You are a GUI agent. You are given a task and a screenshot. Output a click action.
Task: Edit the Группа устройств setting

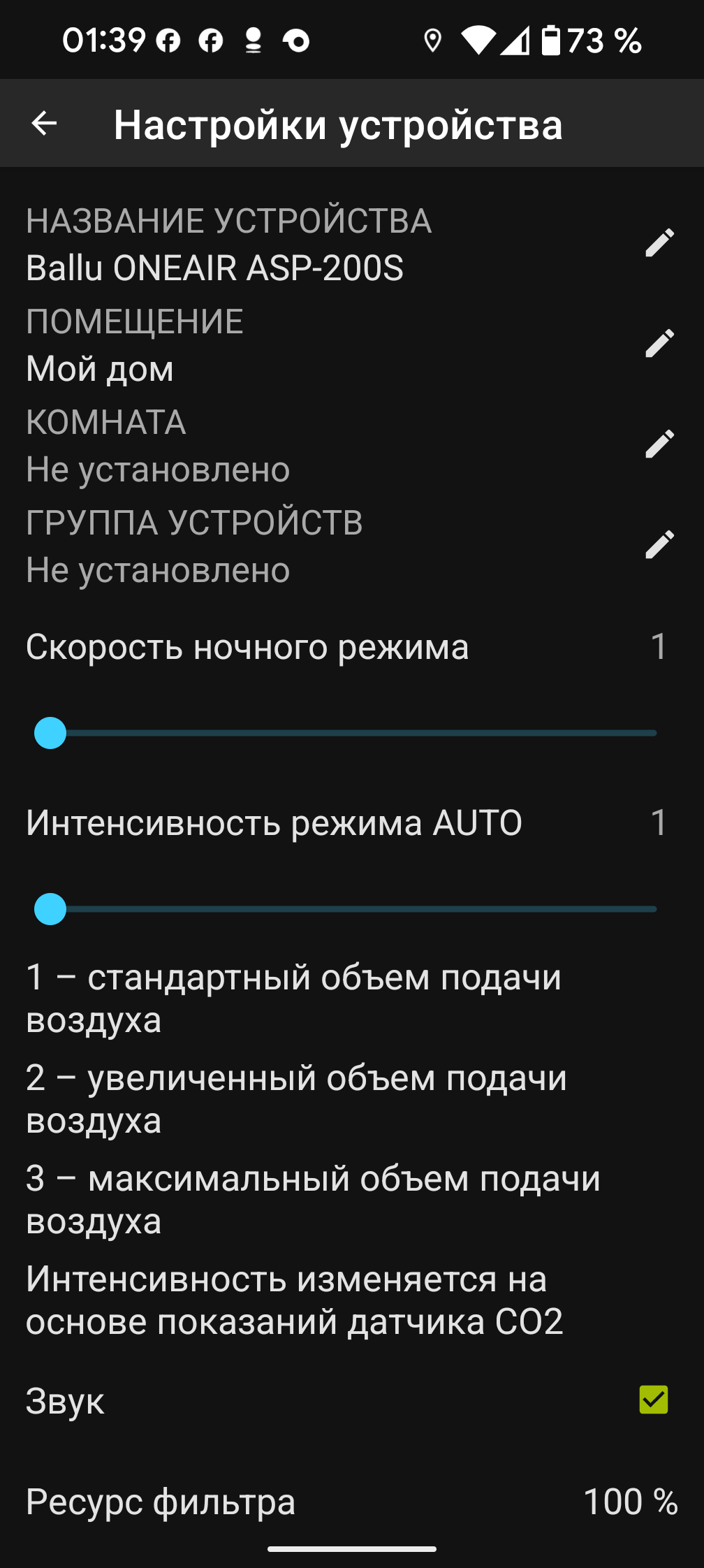click(659, 545)
